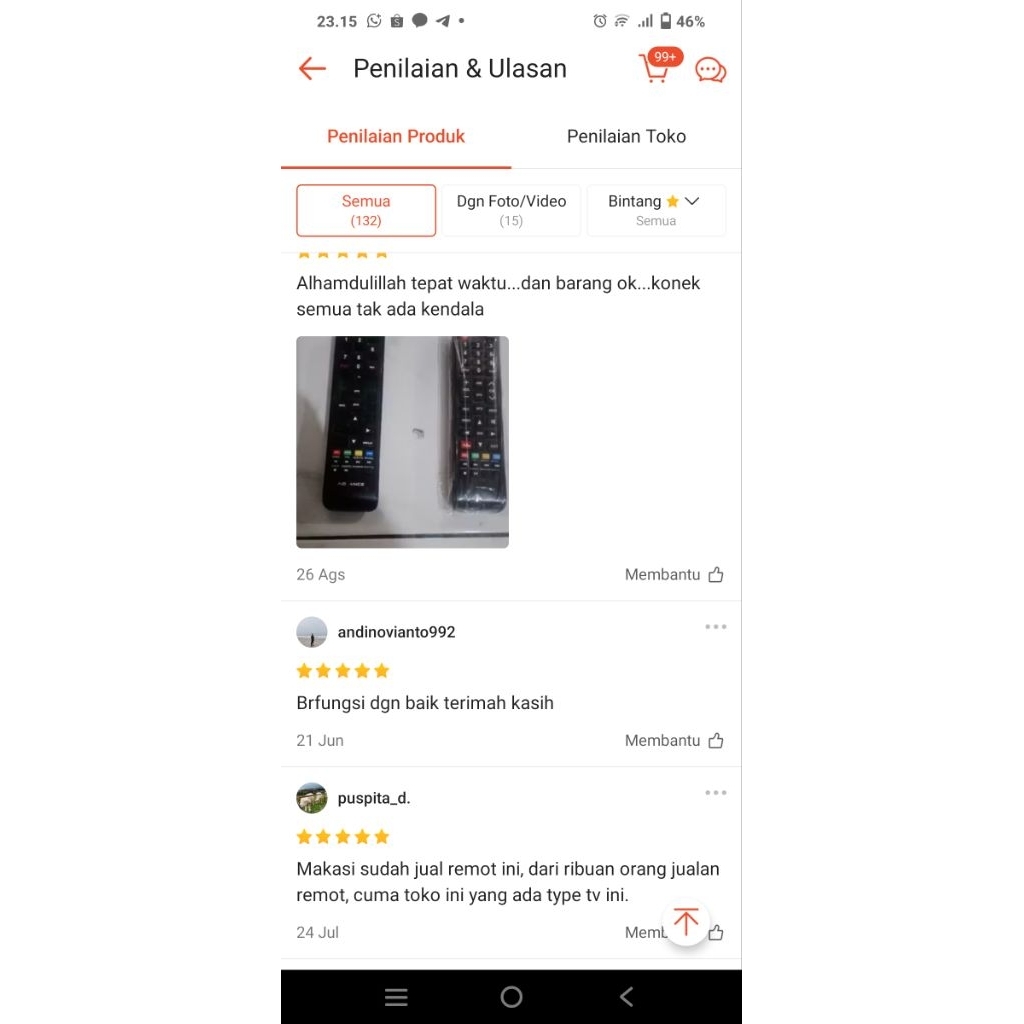Open the recent apps button

396,997
